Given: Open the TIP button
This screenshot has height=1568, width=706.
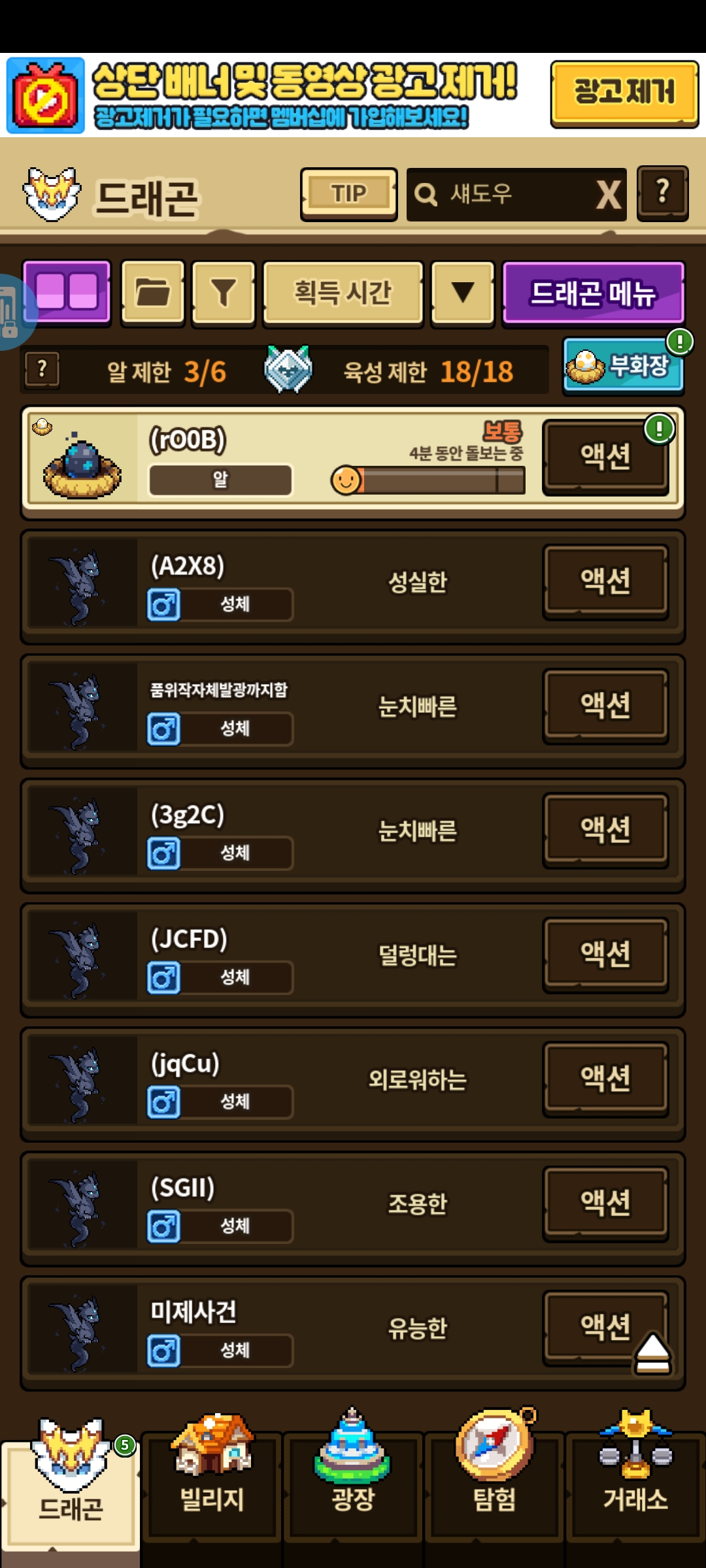Looking at the screenshot, I should click(348, 194).
